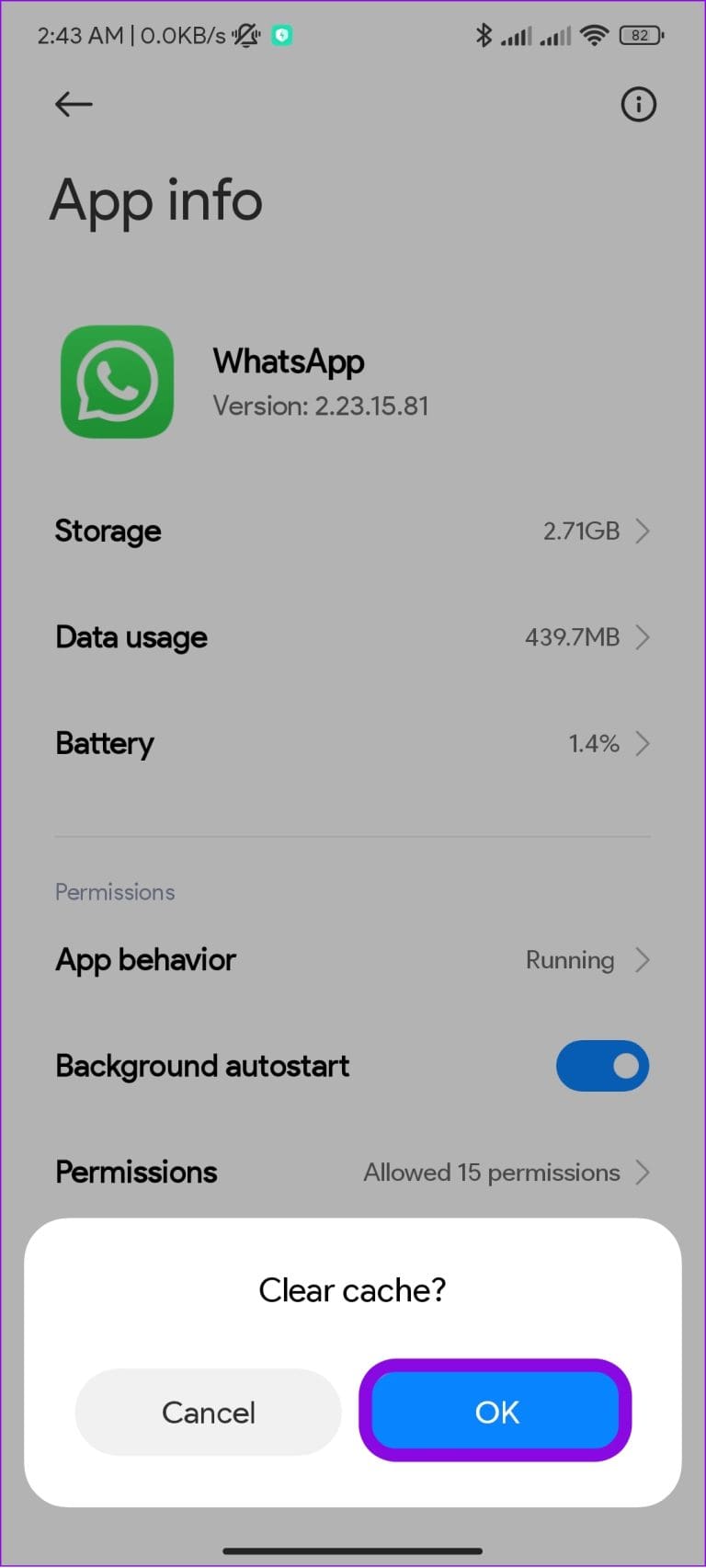Tap the battery indicator in status bar
The image size is (706, 1568).
[x=641, y=35]
